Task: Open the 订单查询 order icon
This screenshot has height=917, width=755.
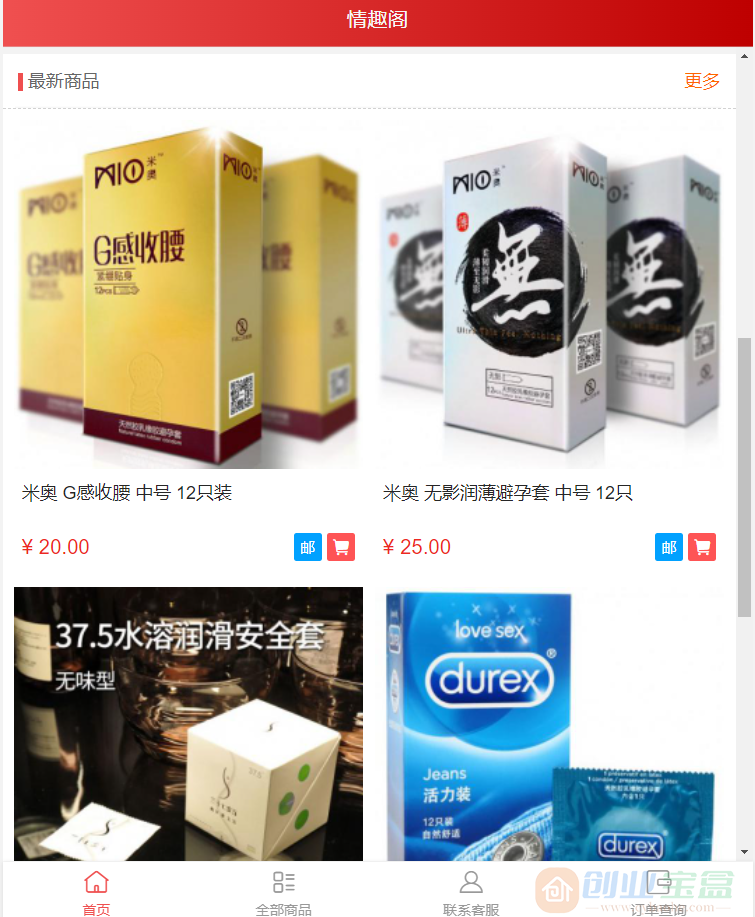Action: coord(657,881)
